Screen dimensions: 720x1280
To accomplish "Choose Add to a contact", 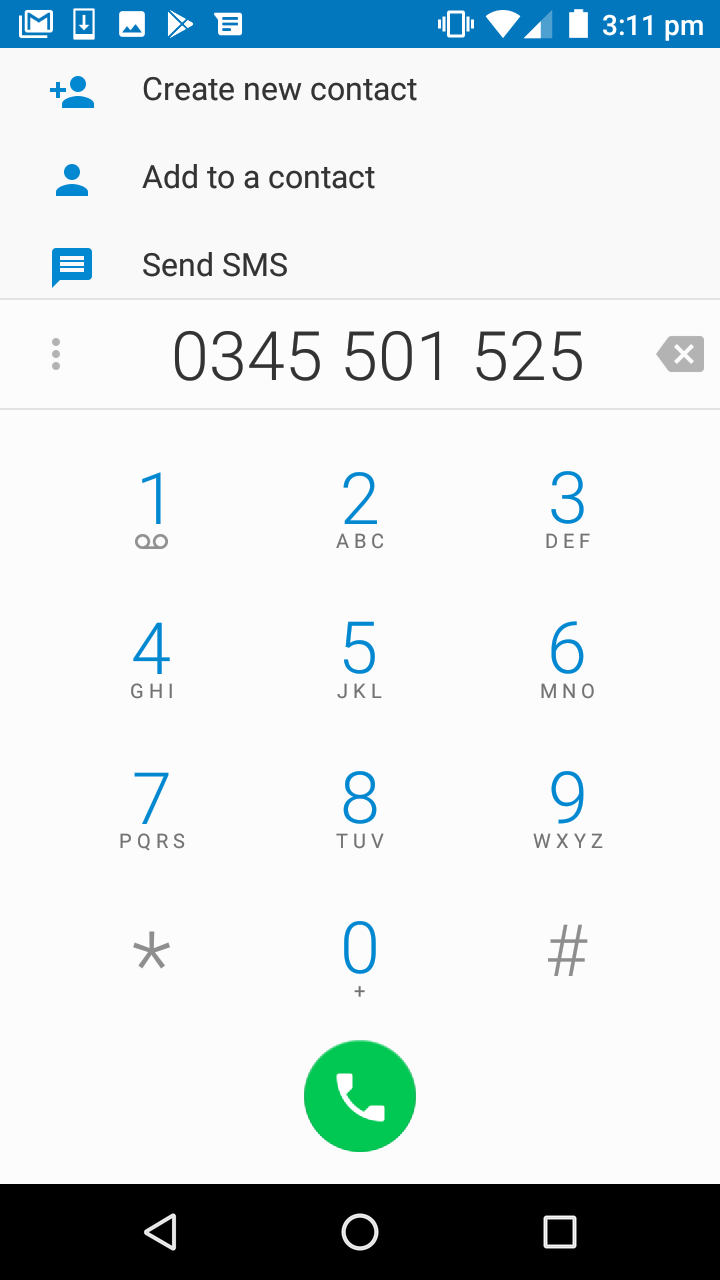I will pos(258,177).
